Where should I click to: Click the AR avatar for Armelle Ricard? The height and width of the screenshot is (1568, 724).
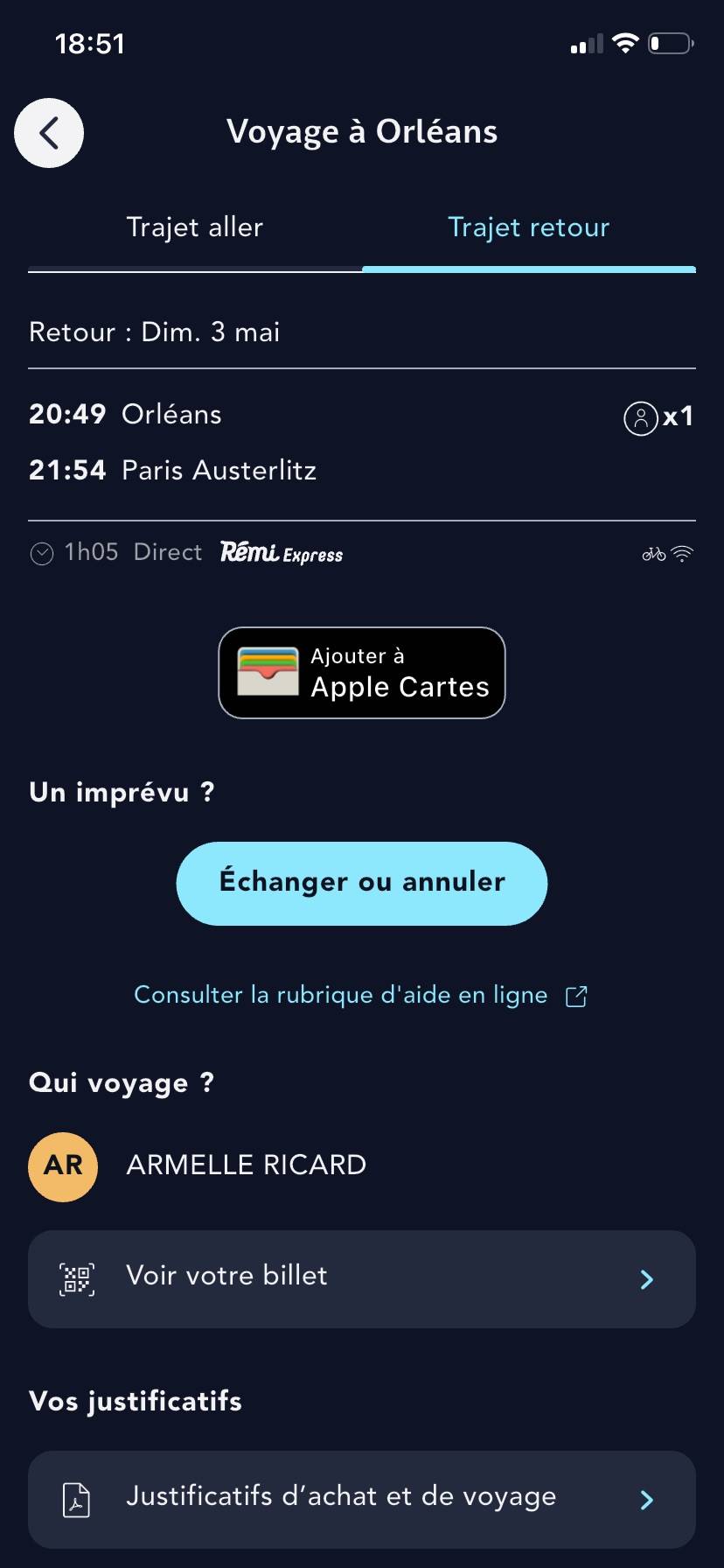pyautogui.click(x=62, y=1165)
